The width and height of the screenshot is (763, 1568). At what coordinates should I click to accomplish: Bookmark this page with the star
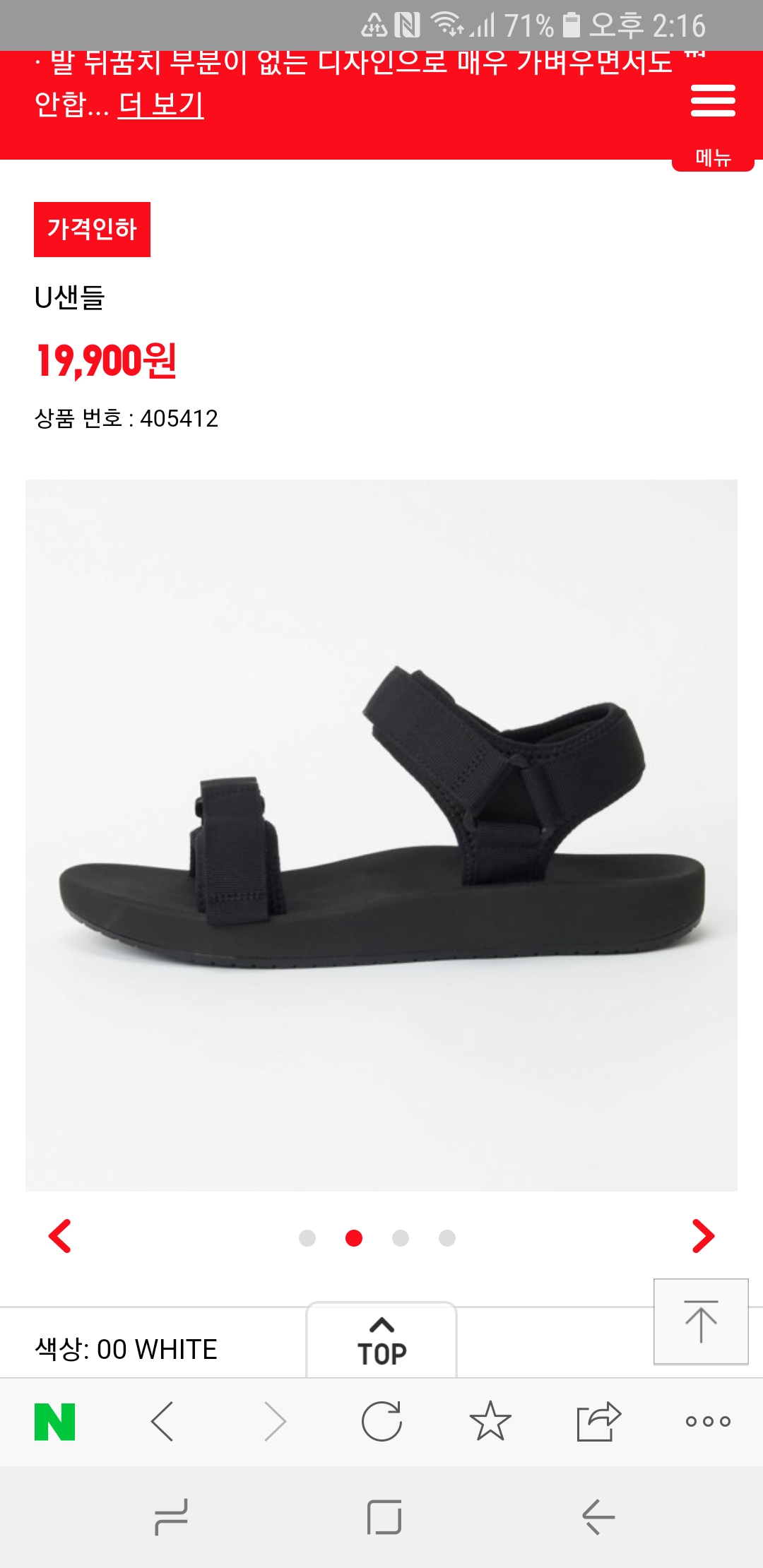pyautogui.click(x=490, y=1421)
